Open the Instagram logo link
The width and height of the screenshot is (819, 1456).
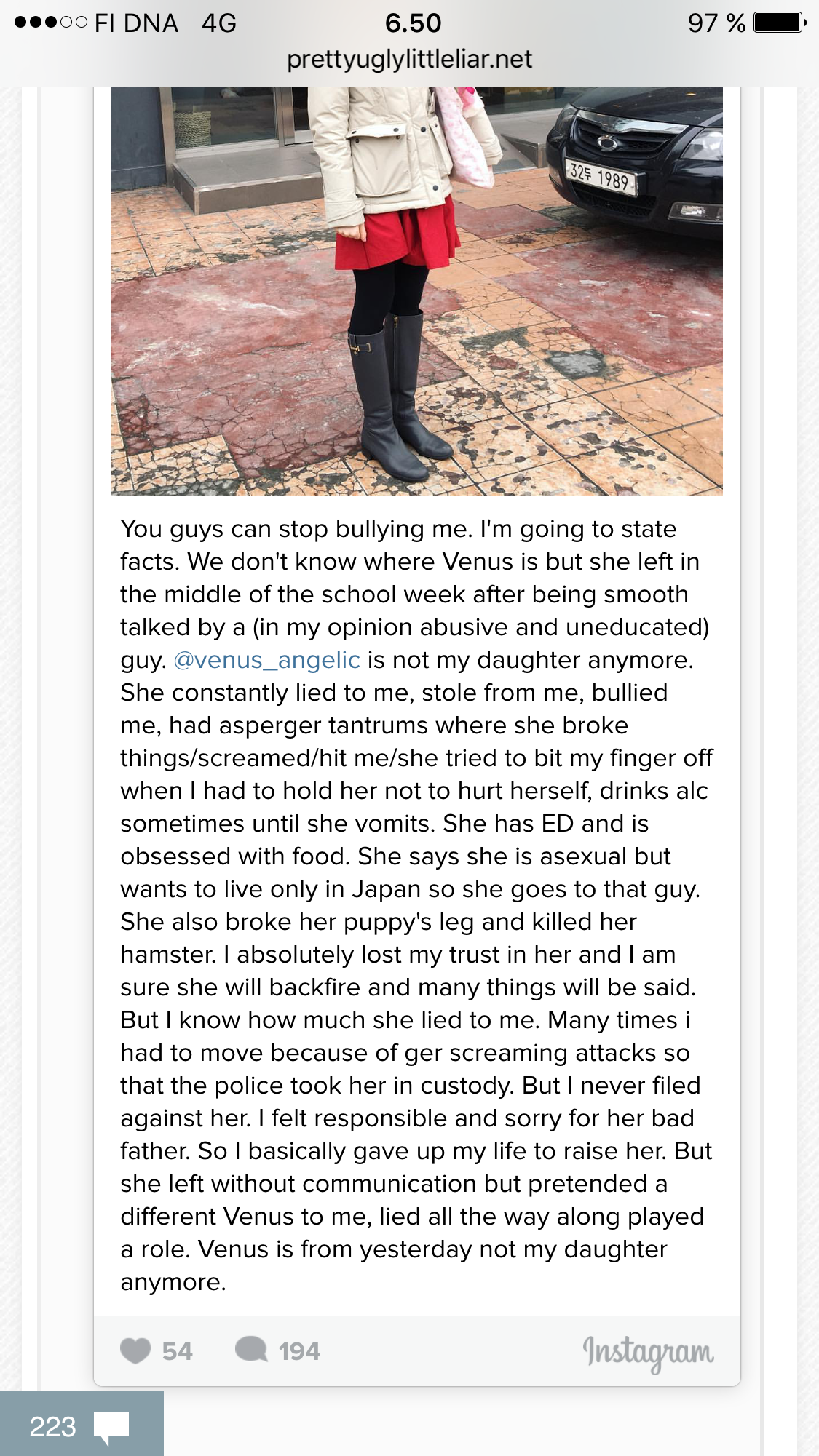(x=647, y=1352)
